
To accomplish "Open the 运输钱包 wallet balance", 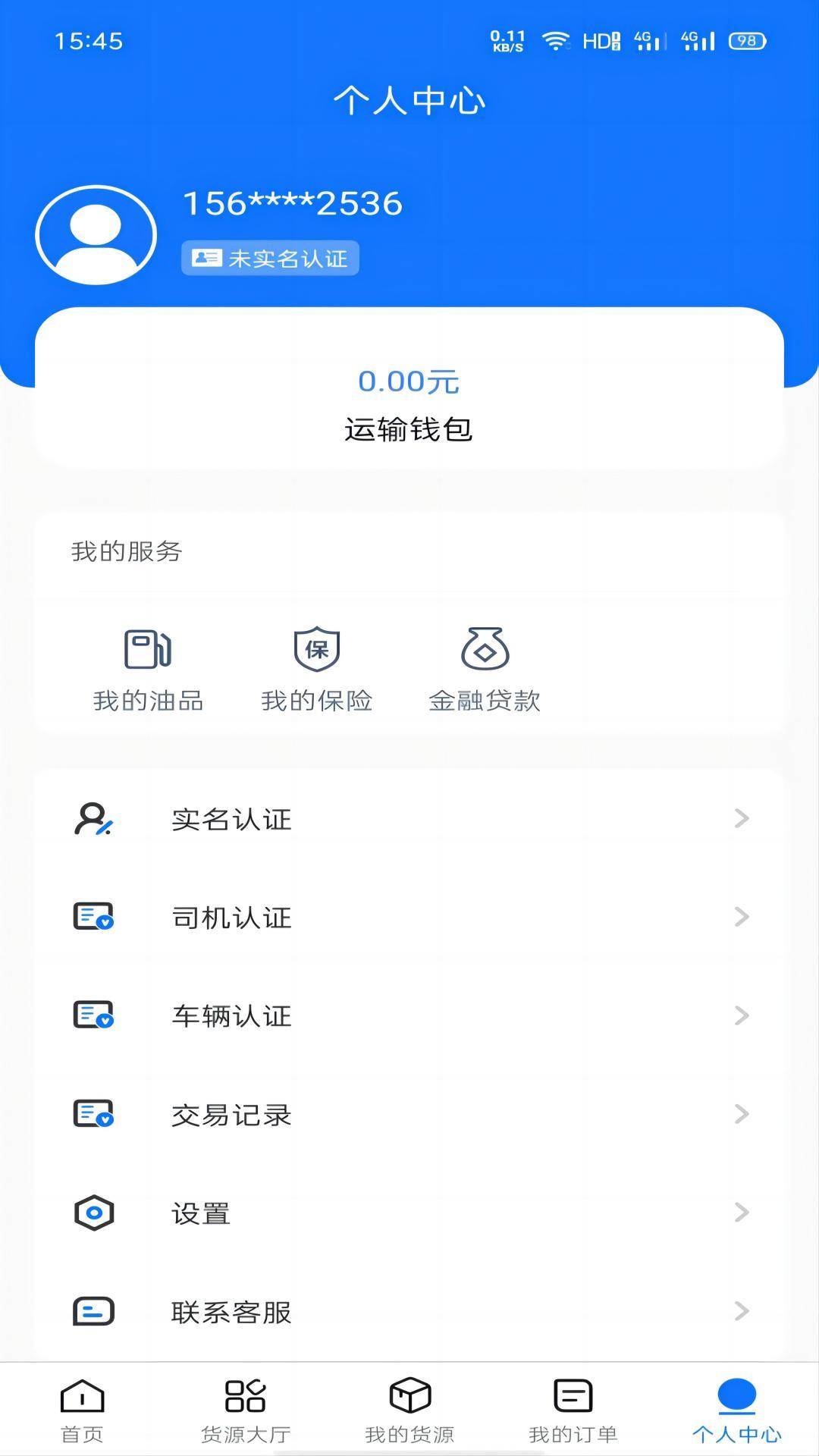I will (409, 402).
